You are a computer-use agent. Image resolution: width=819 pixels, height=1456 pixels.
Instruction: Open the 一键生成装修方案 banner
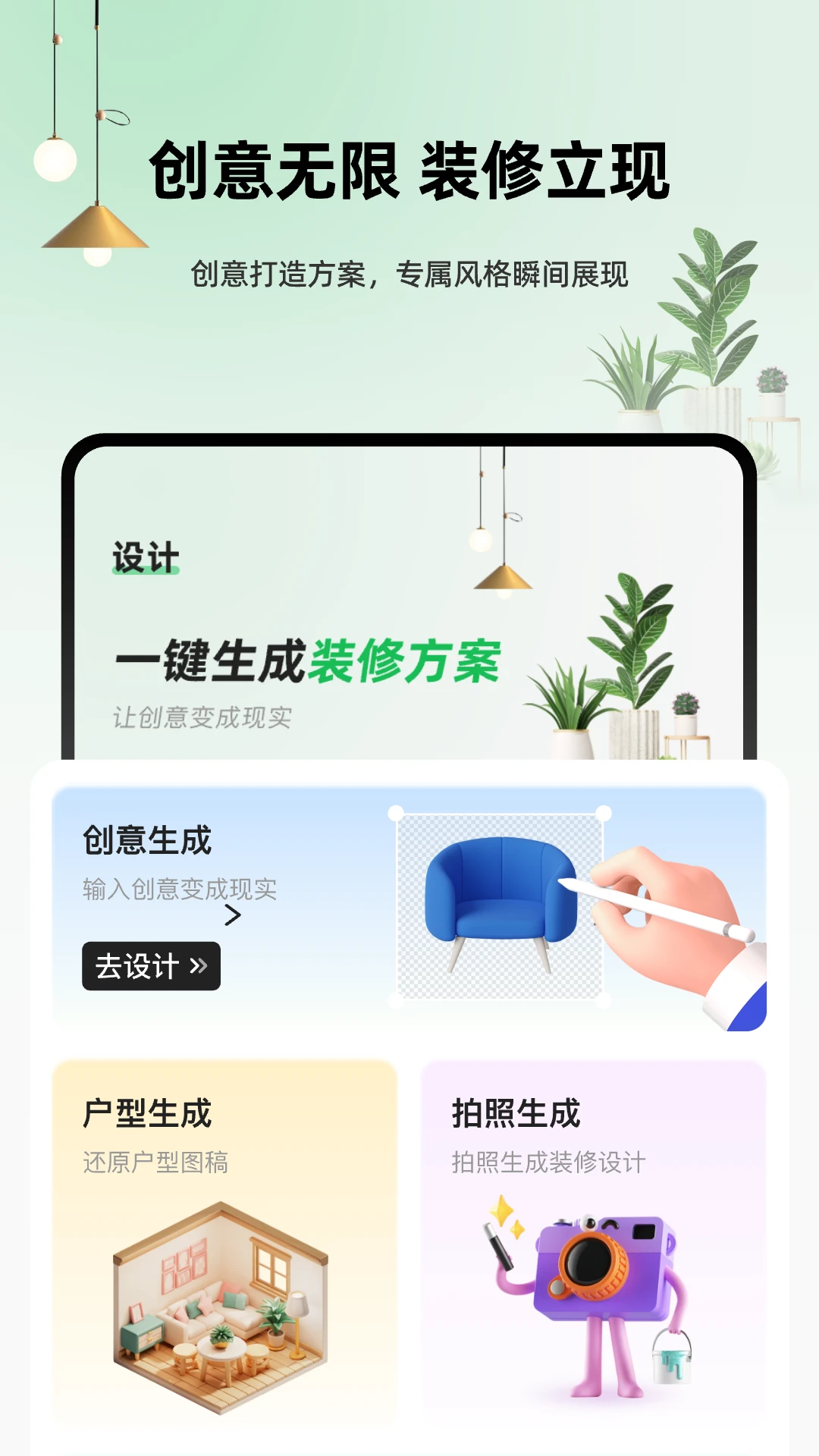tap(309, 661)
